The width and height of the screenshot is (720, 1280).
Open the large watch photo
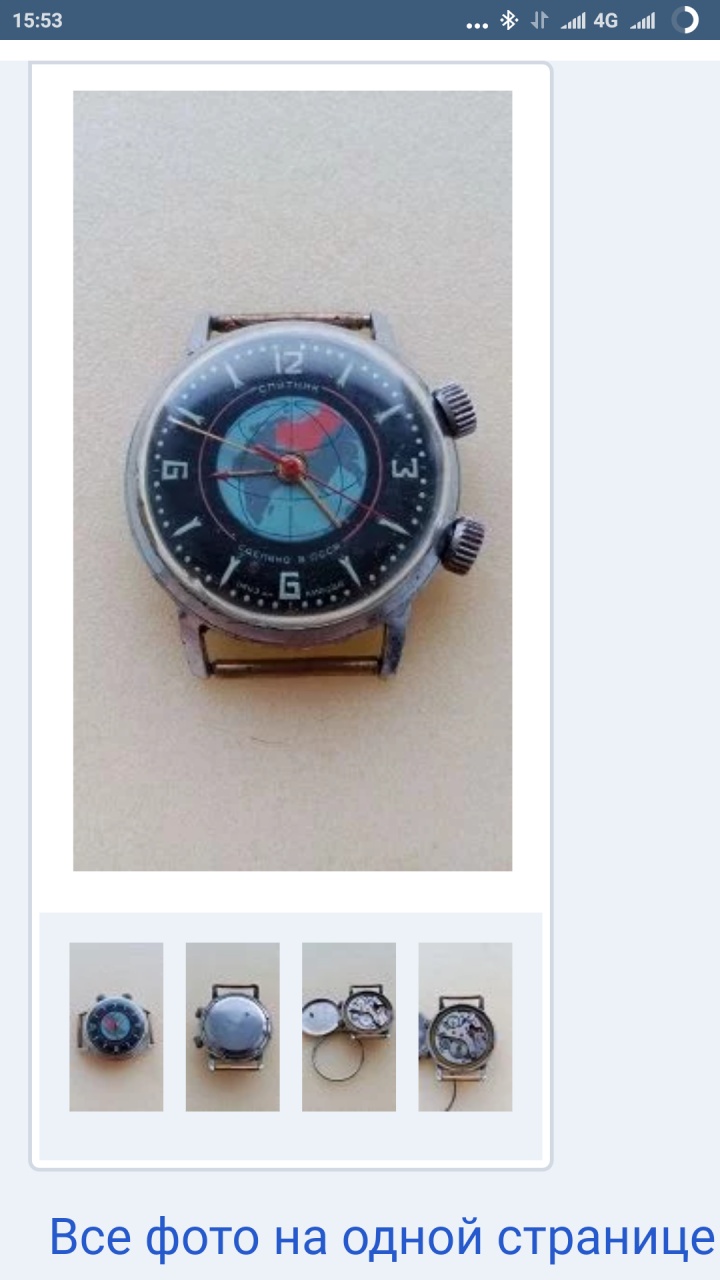[x=292, y=480]
